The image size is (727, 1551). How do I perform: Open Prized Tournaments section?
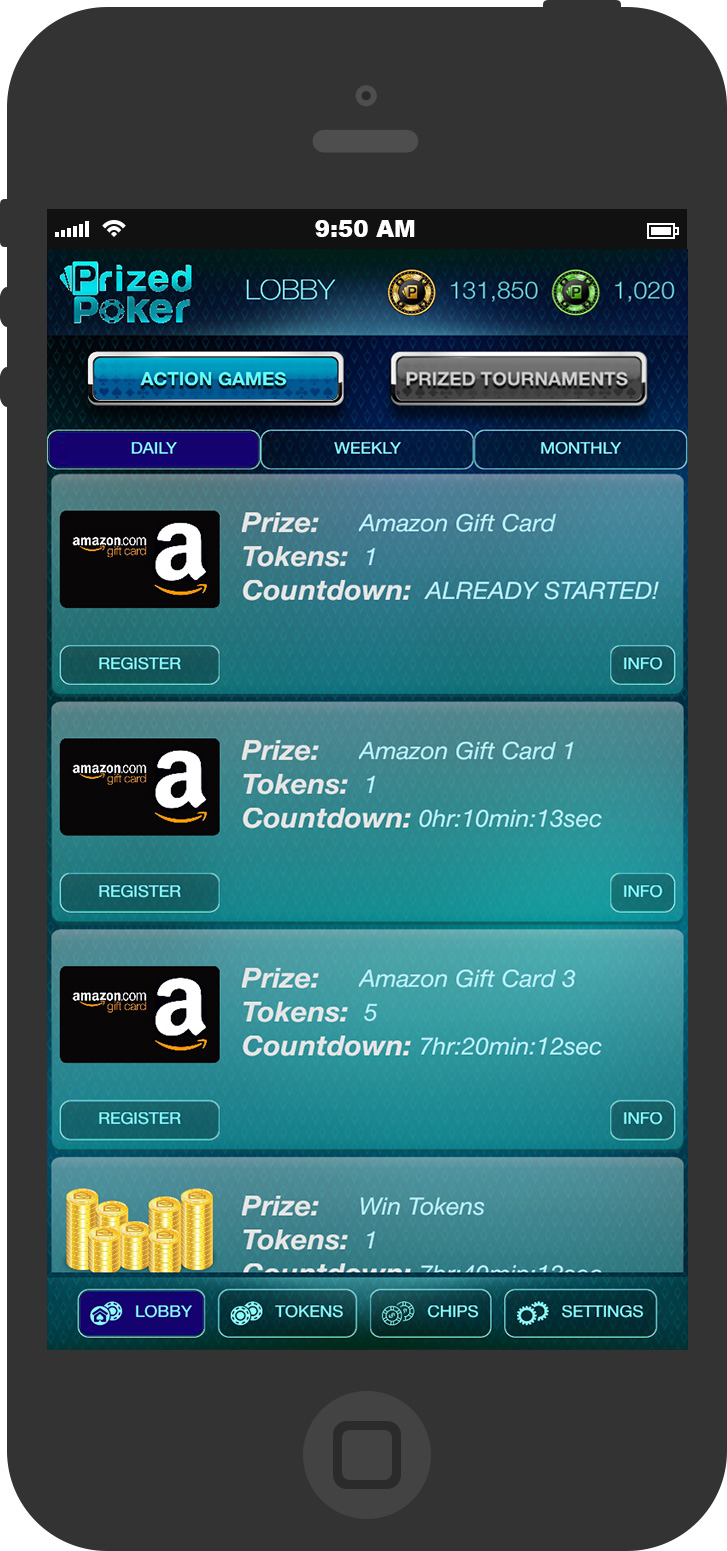click(517, 379)
